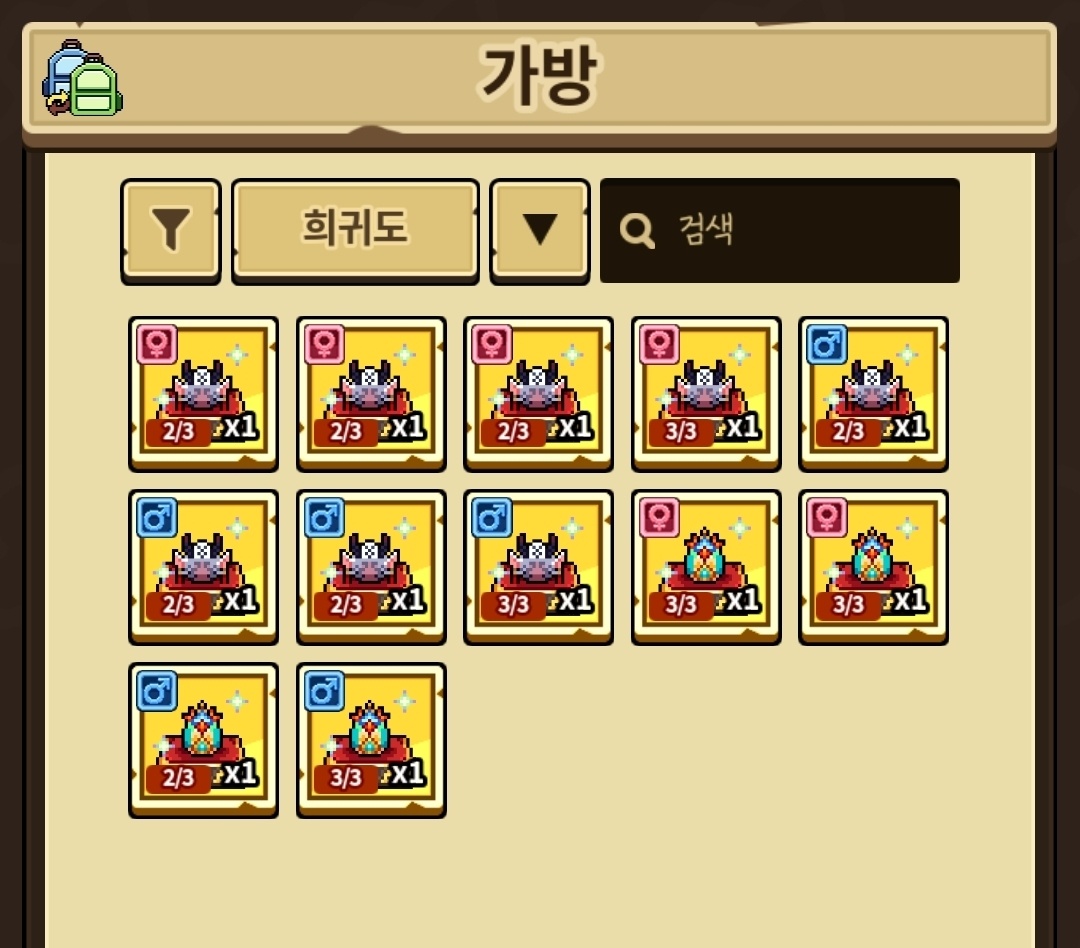Select the female 3/3 horned mask item
The width and height of the screenshot is (1080, 948).
tap(706, 393)
